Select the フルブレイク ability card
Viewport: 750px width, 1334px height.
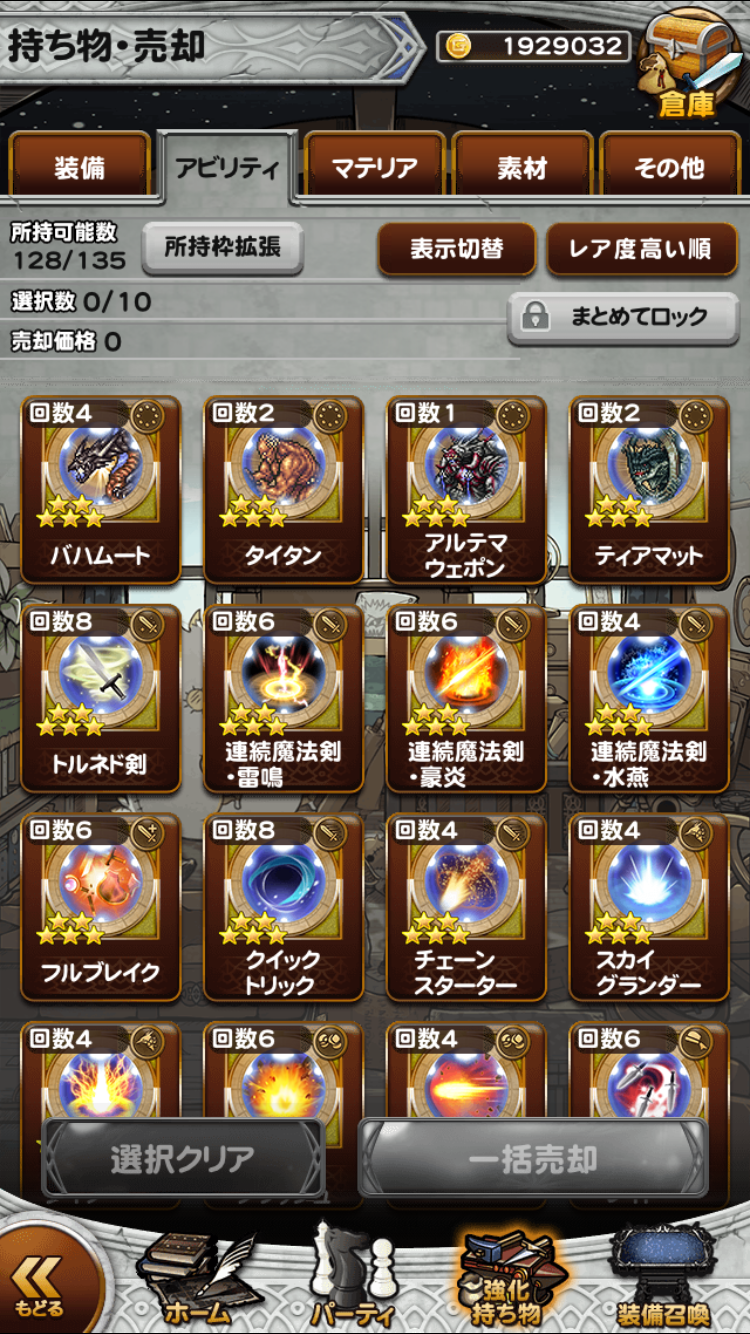[x=100, y=907]
